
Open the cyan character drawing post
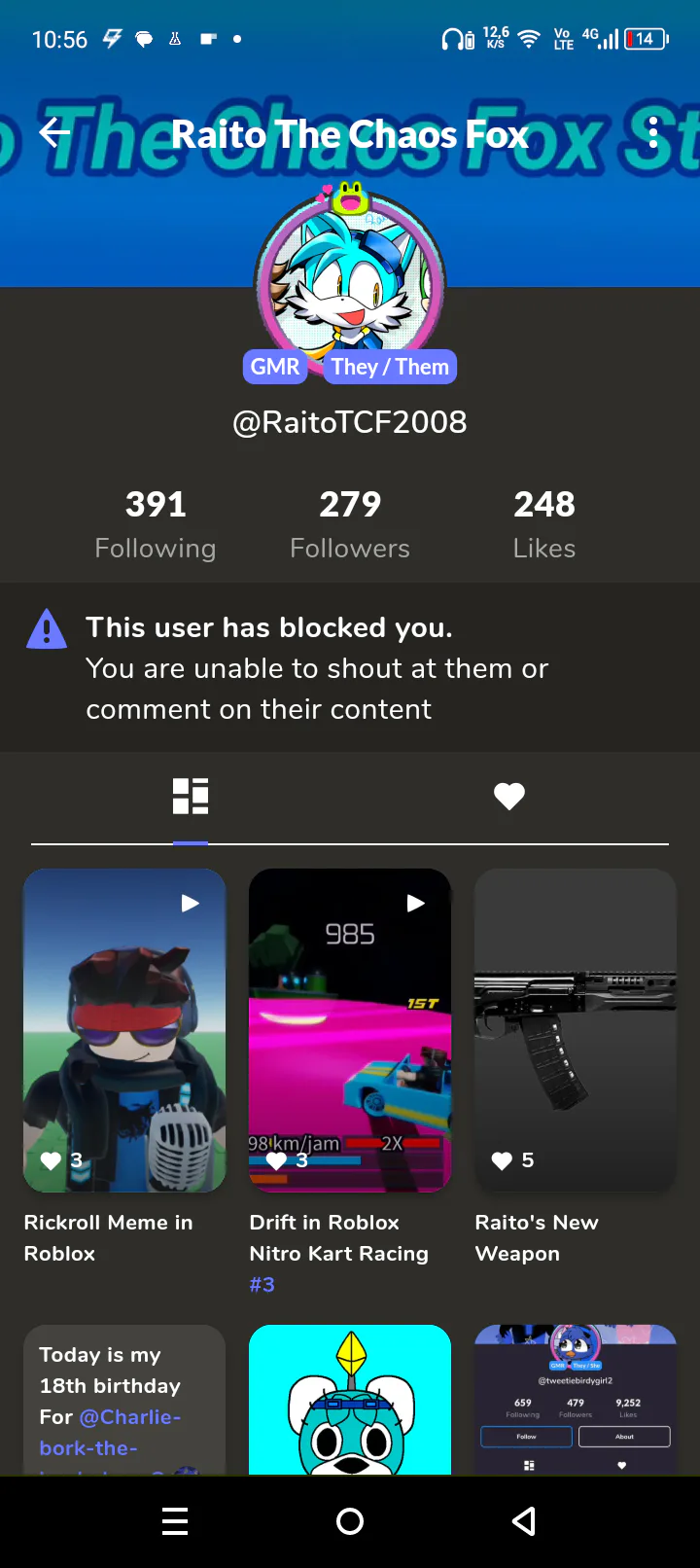pos(350,1399)
